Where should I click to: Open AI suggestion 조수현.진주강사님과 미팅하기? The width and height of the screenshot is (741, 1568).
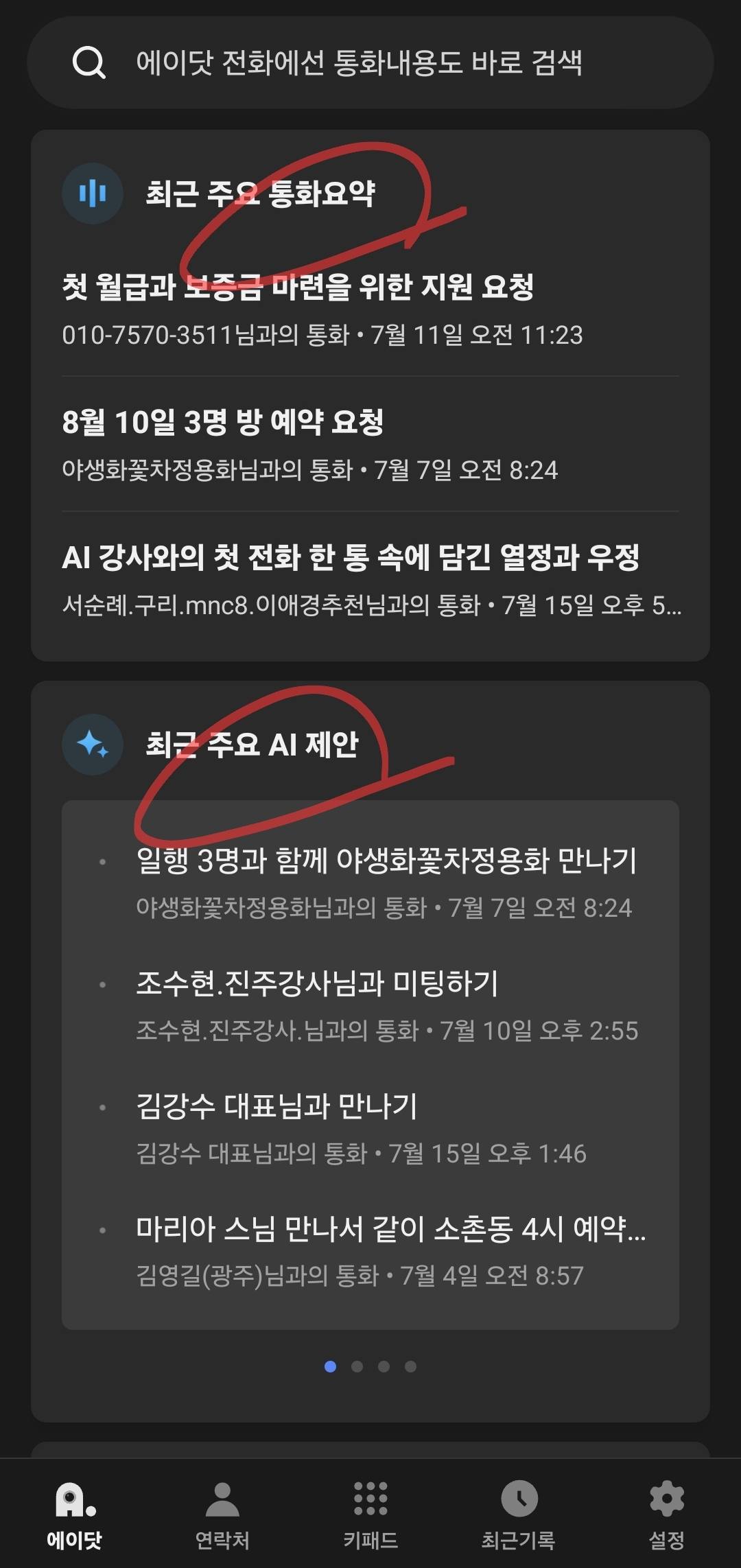[x=370, y=1006]
